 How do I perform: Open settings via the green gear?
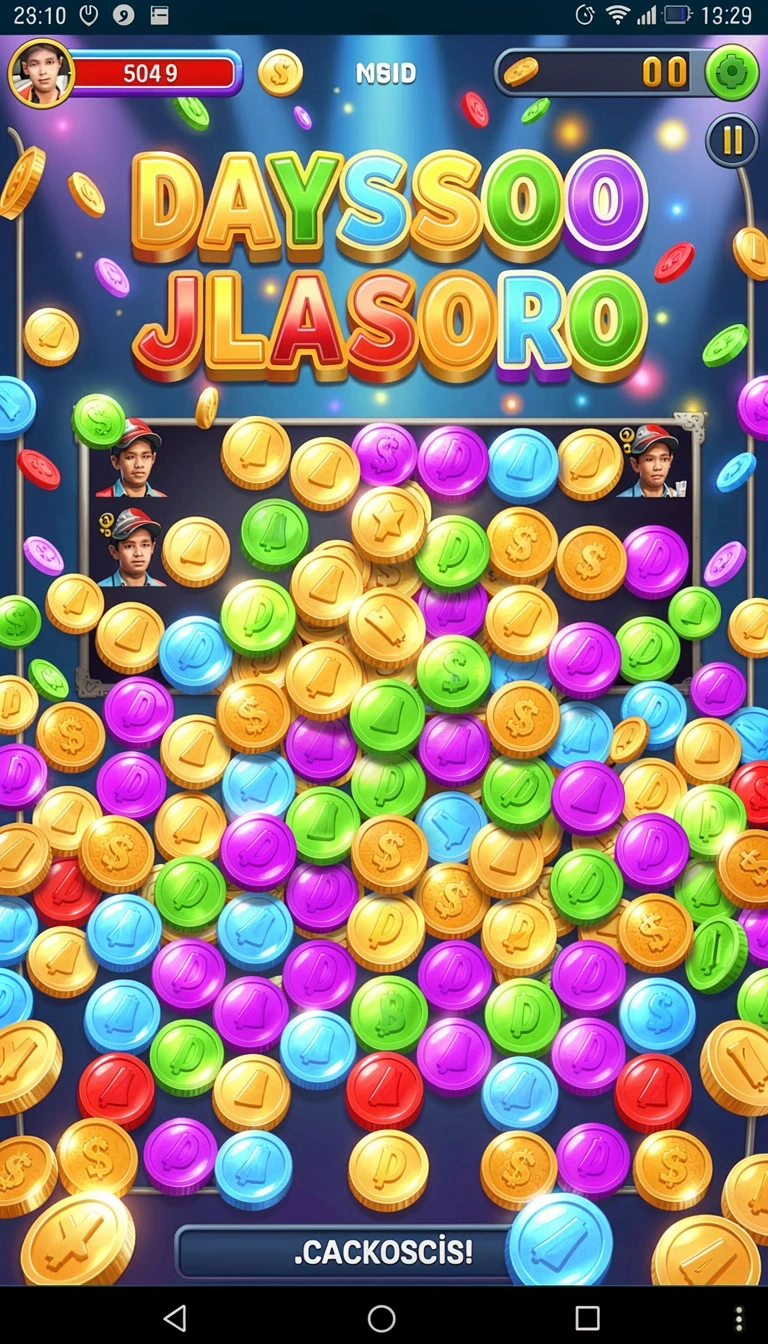pyautogui.click(x=732, y=73)
